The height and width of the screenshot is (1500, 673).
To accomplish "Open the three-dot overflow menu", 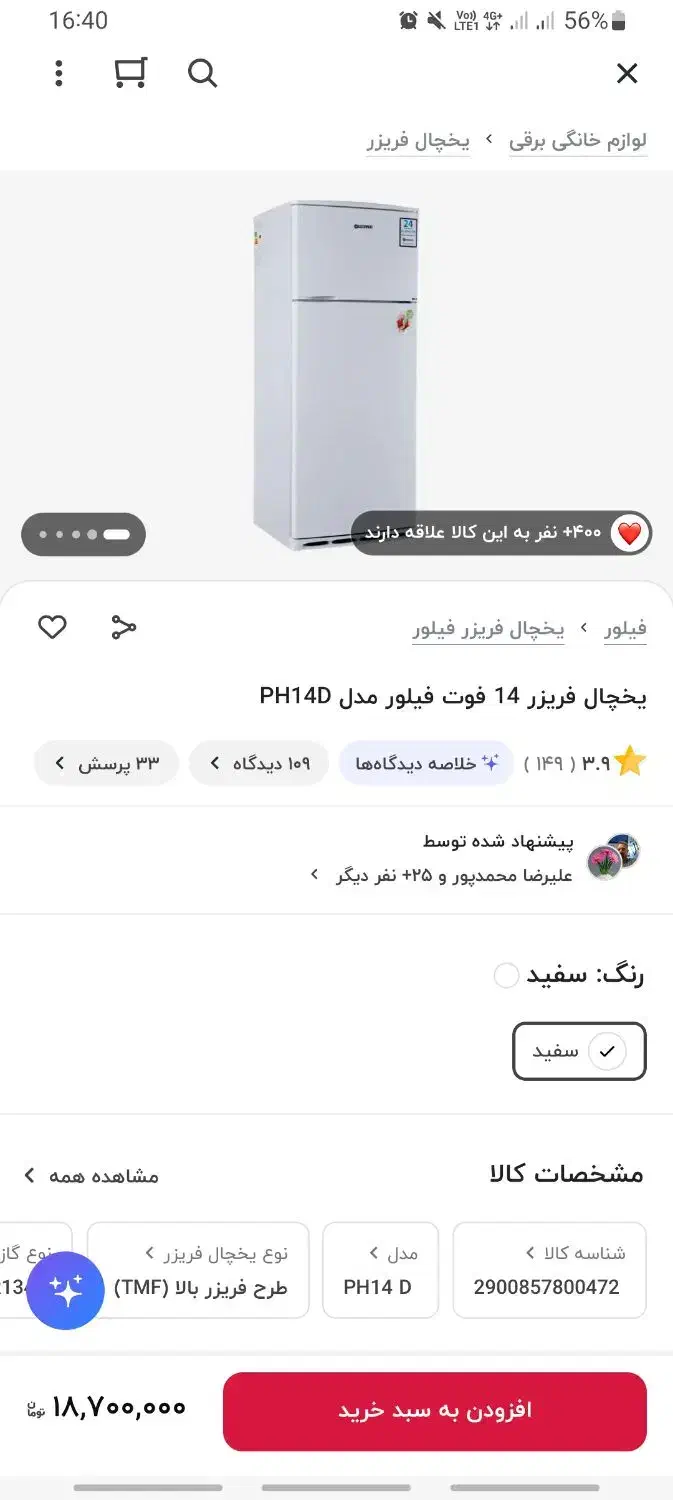I will [x=59, y=73].
